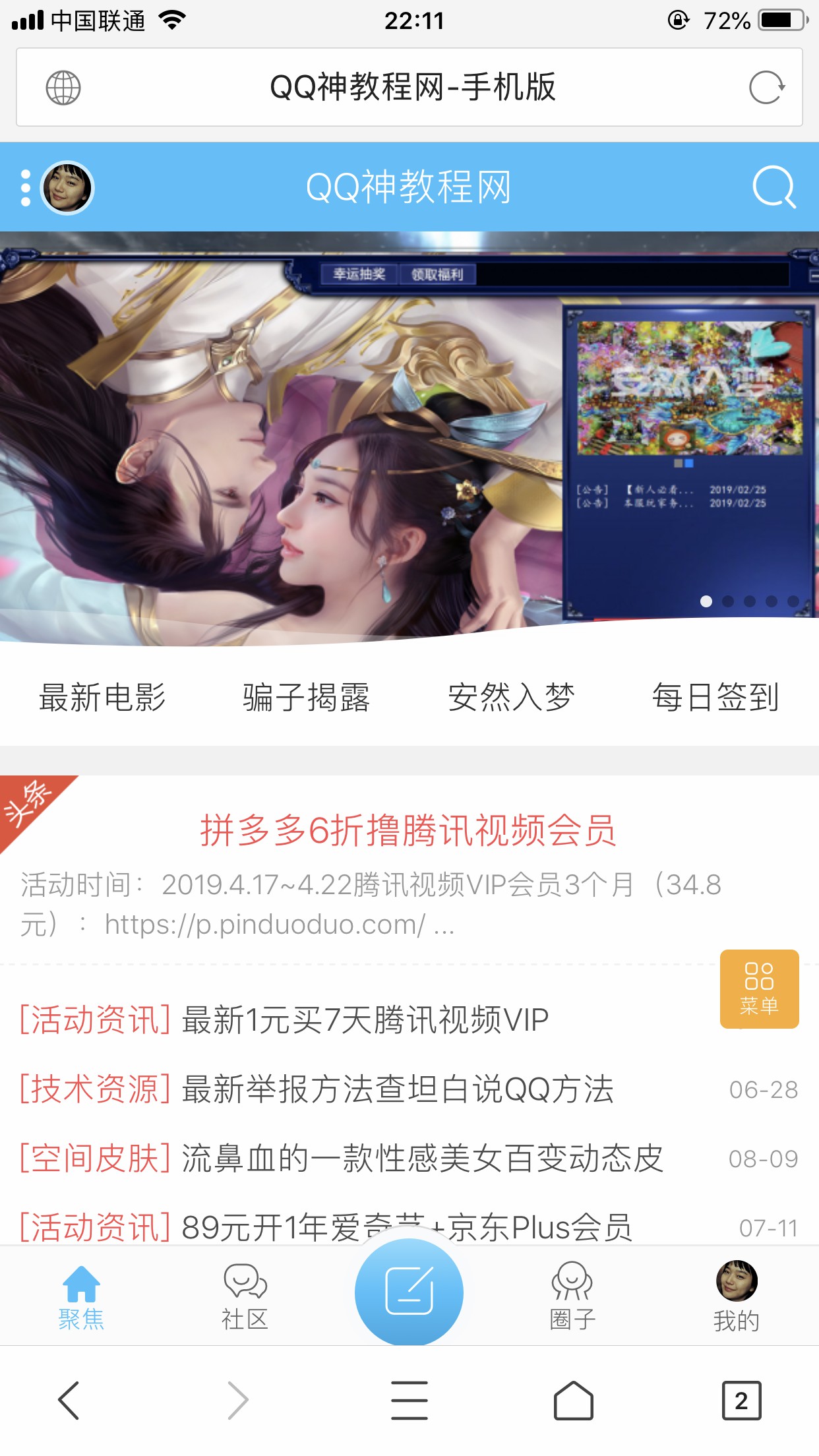Compose a new post

click(409, 1292)
